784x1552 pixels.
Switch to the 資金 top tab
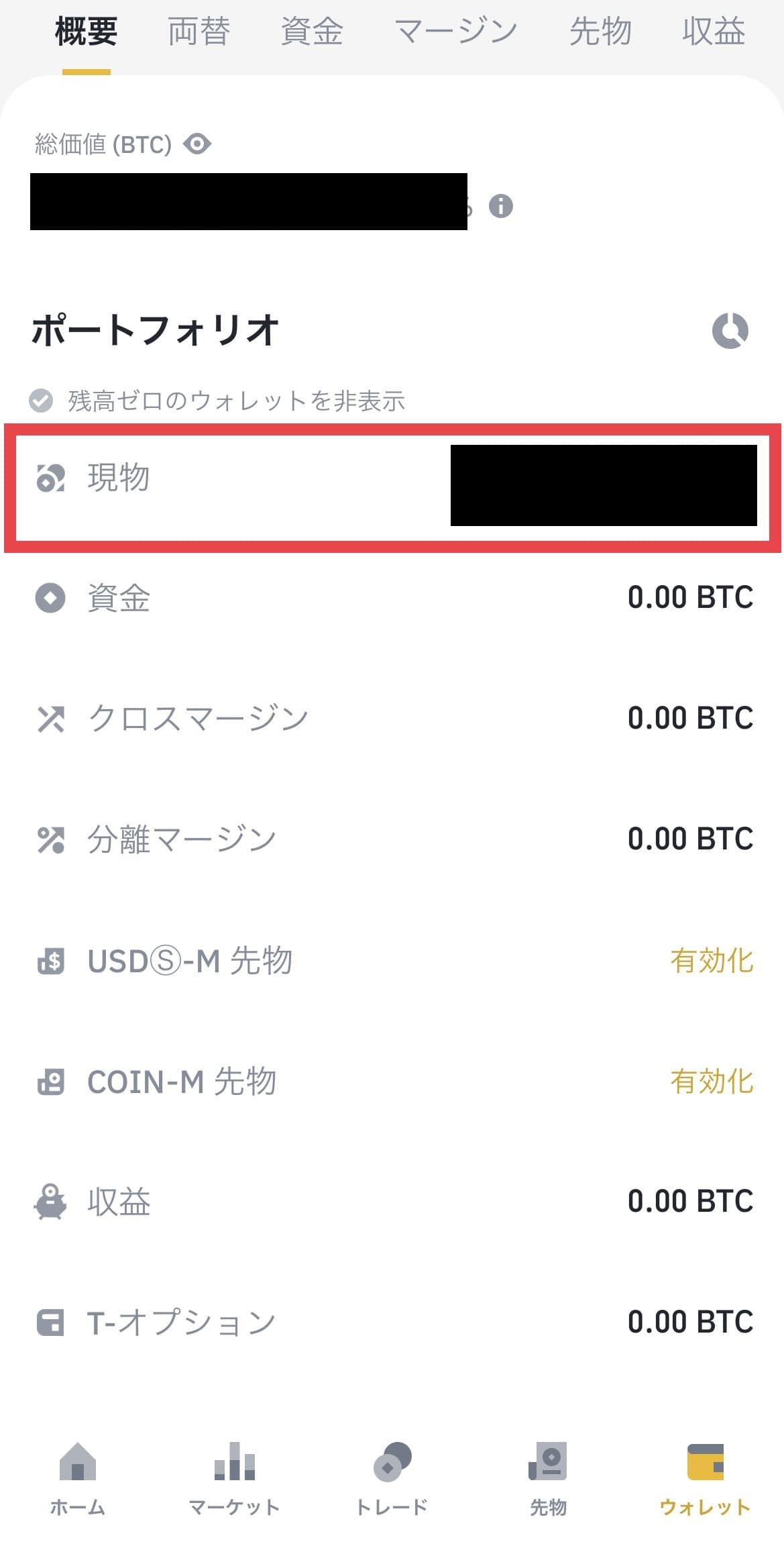(x=312, y=32)
